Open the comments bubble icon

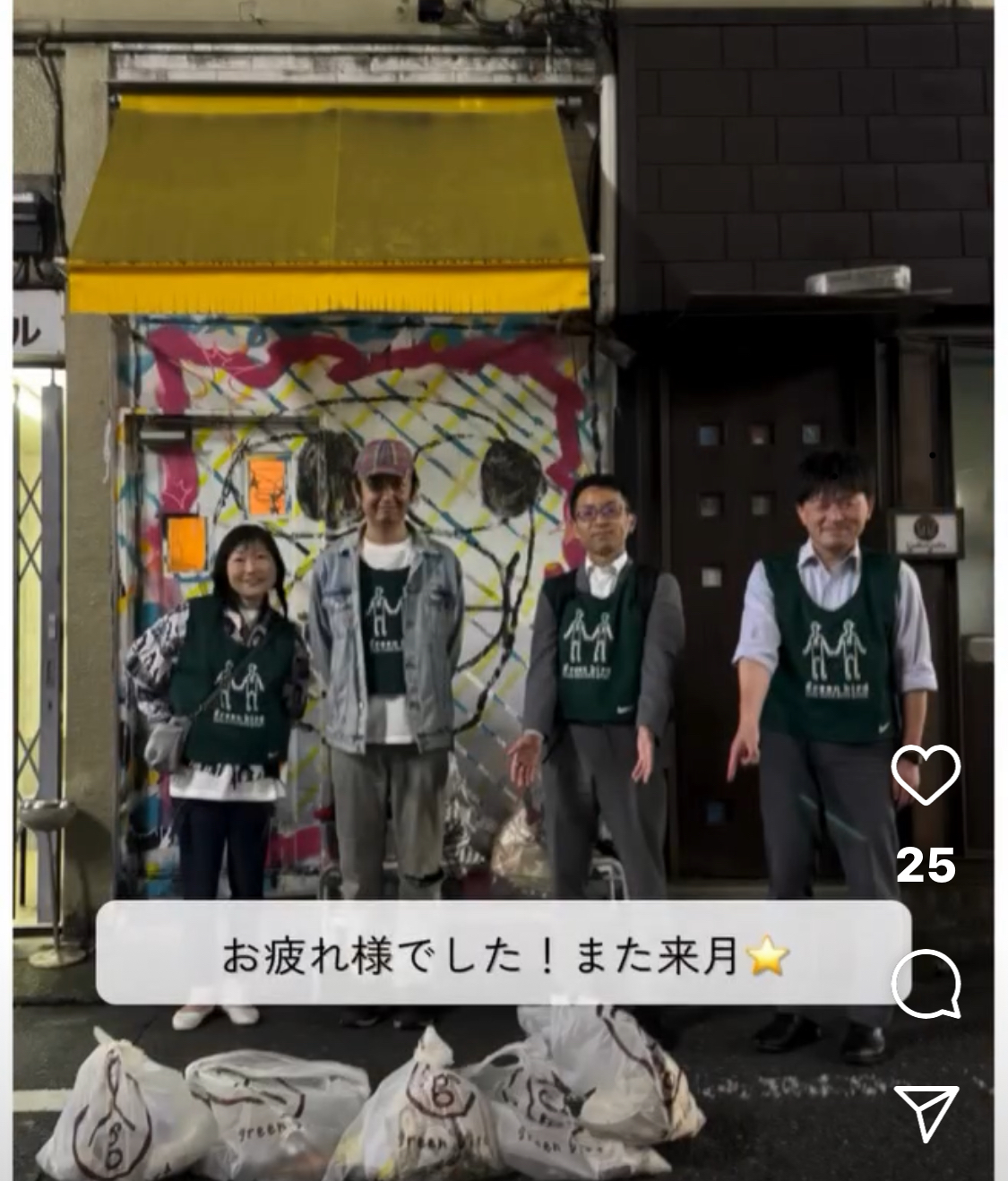pyautogui.click(x=926, y=984)
